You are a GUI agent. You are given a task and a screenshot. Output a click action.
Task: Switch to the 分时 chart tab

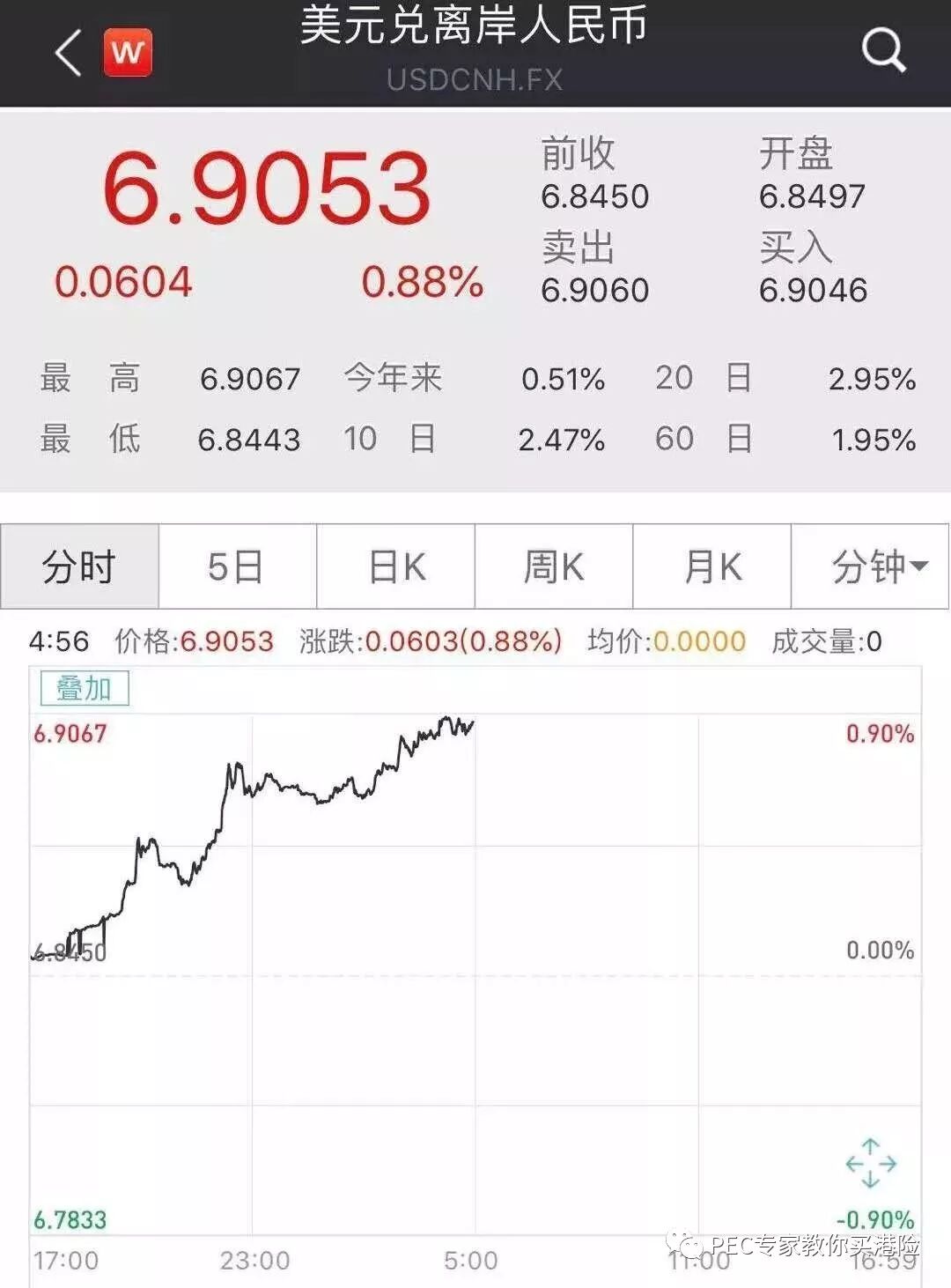tap(79, 566)
